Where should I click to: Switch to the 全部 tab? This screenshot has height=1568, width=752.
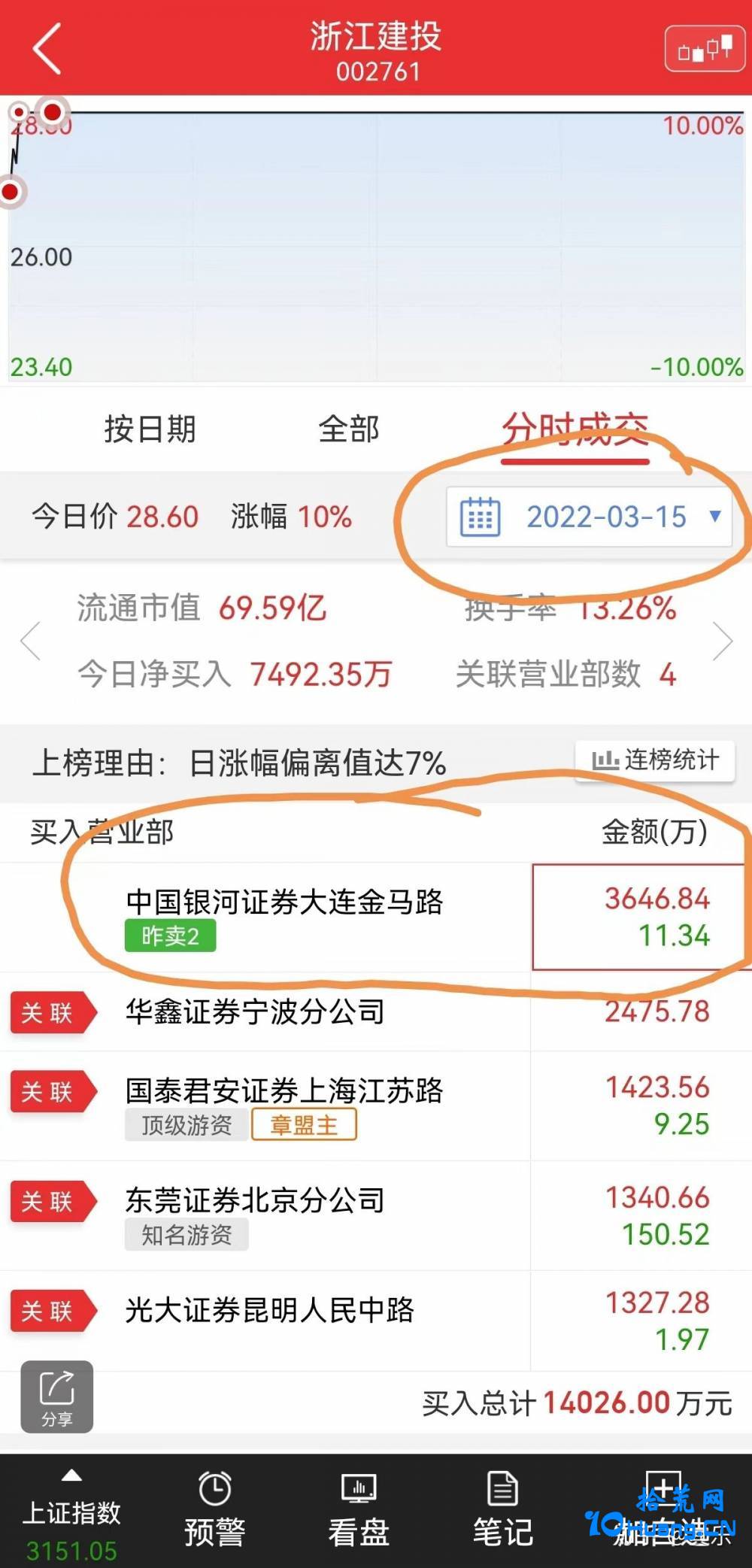click(349, 429)
